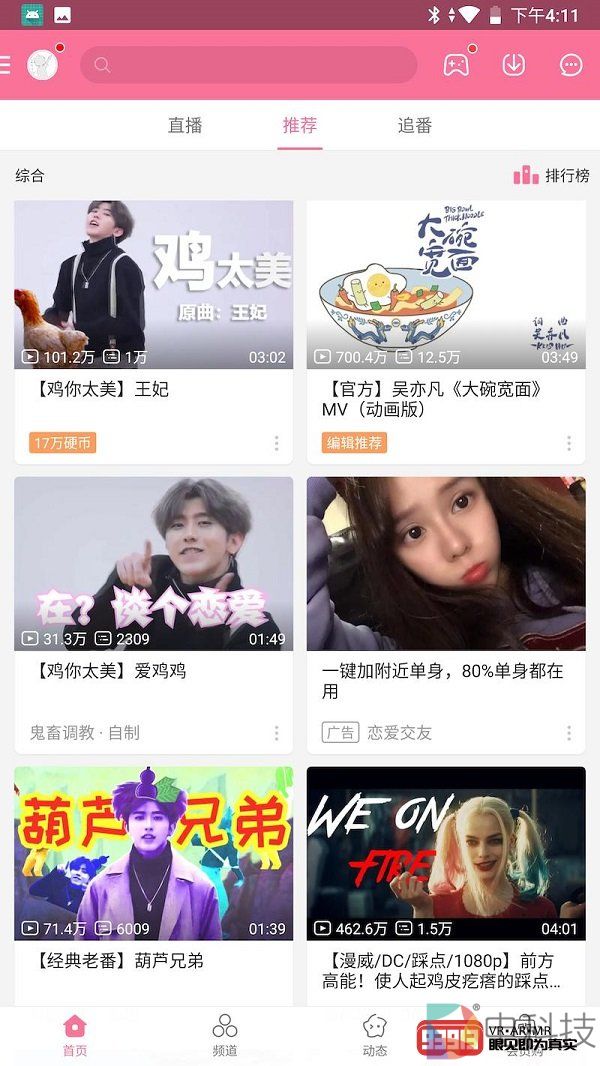
Task: Open the hamburger drawer menu
Action: [6, 65]
